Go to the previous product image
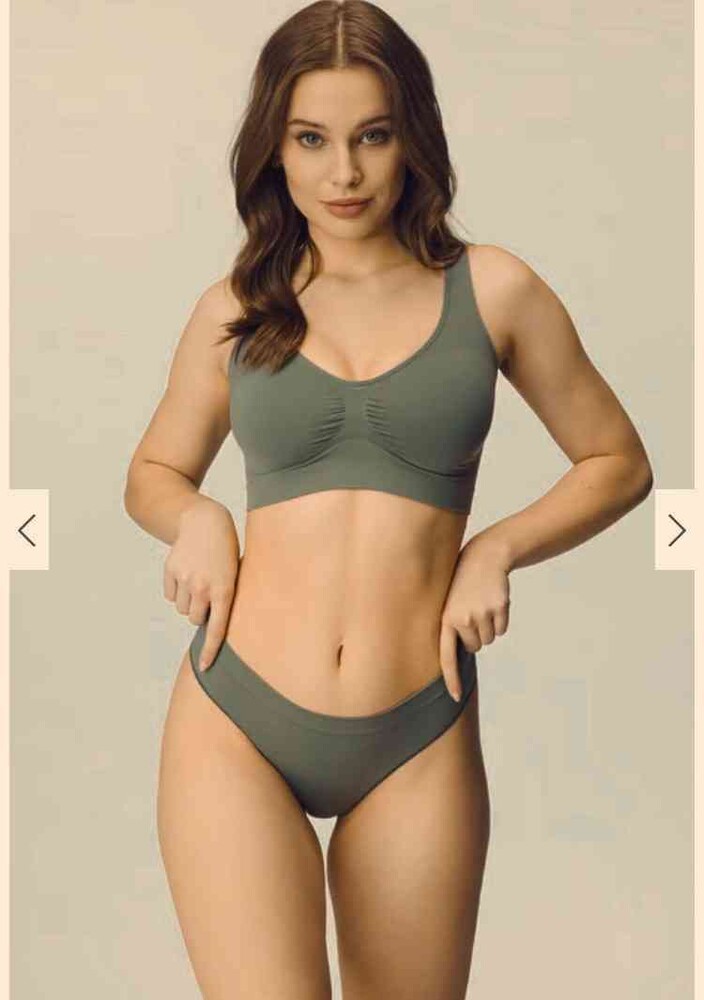Screen dimensions: 704x1000 pos(28,530)
